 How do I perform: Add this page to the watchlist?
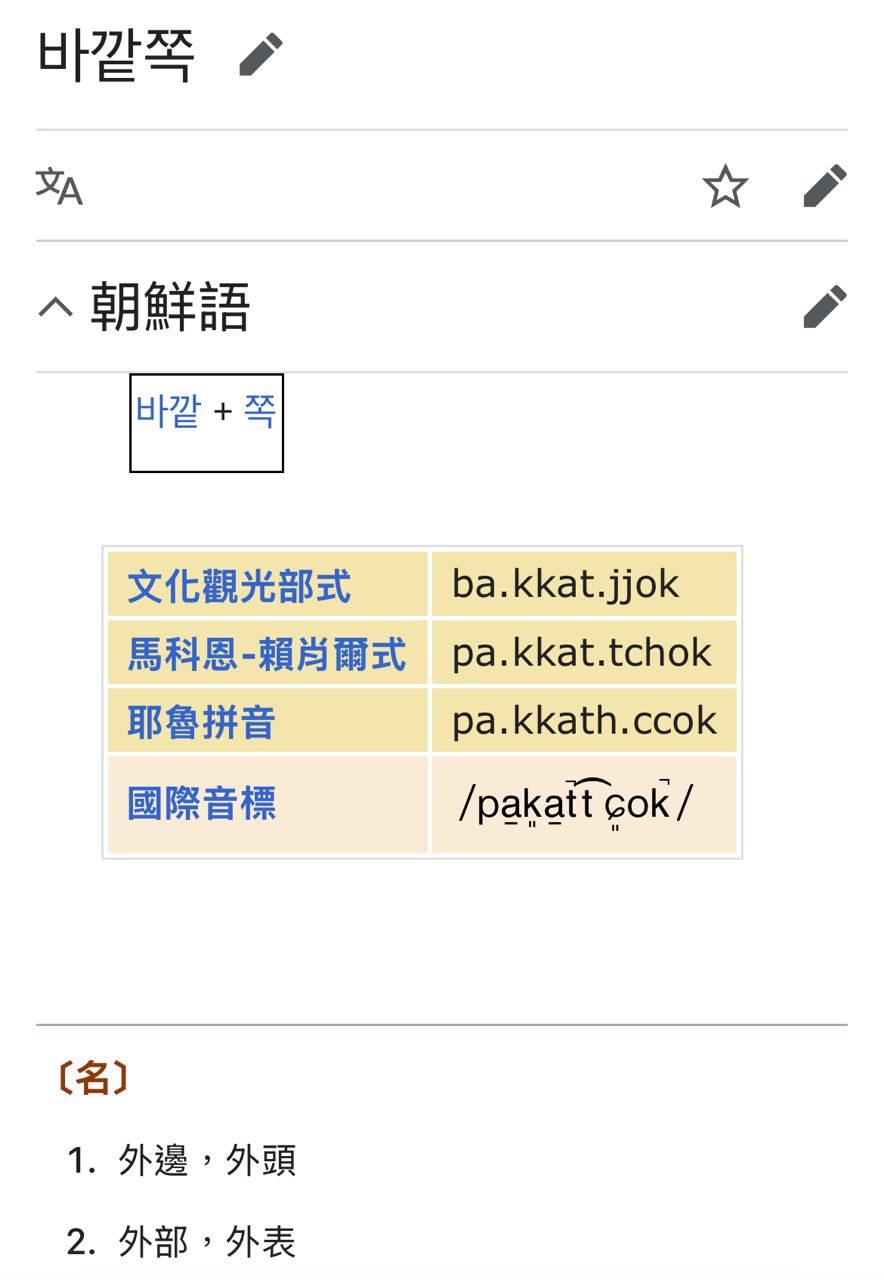[725, 187]
